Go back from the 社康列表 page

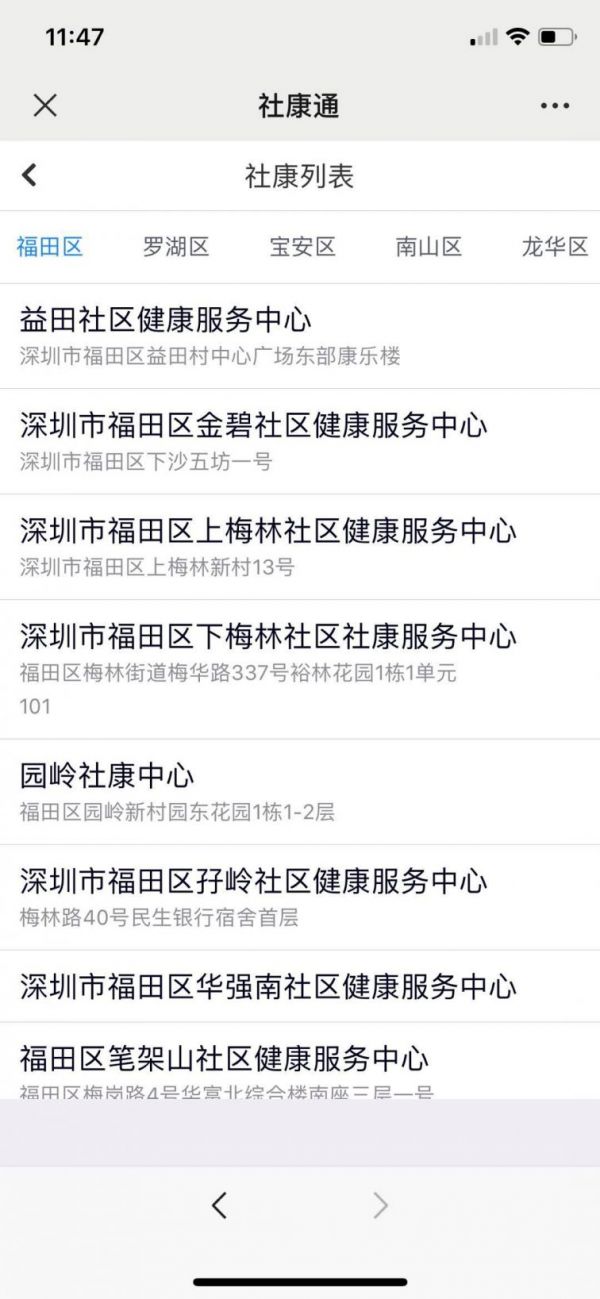pos(30,175)
